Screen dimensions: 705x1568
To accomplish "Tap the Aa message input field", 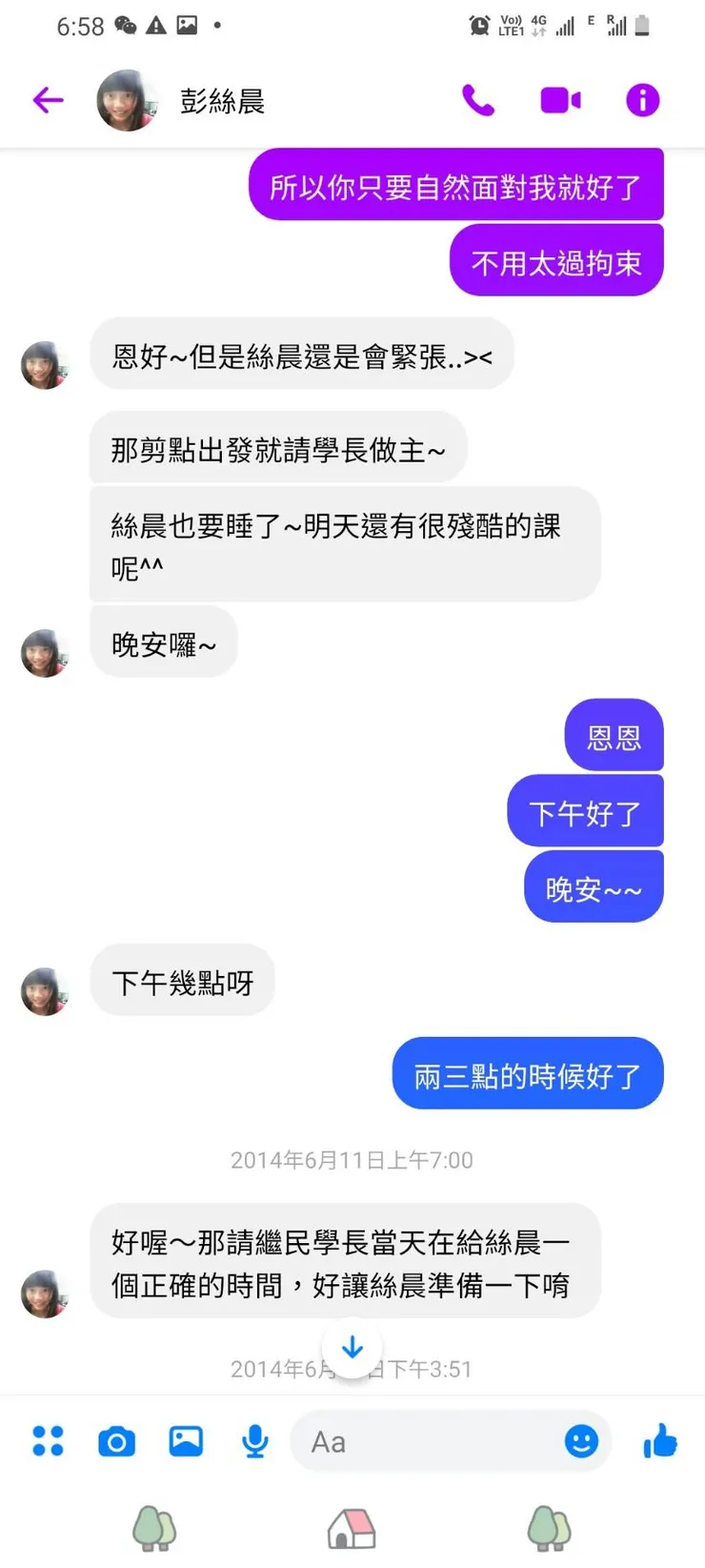I will click(x=410, y=1441).
